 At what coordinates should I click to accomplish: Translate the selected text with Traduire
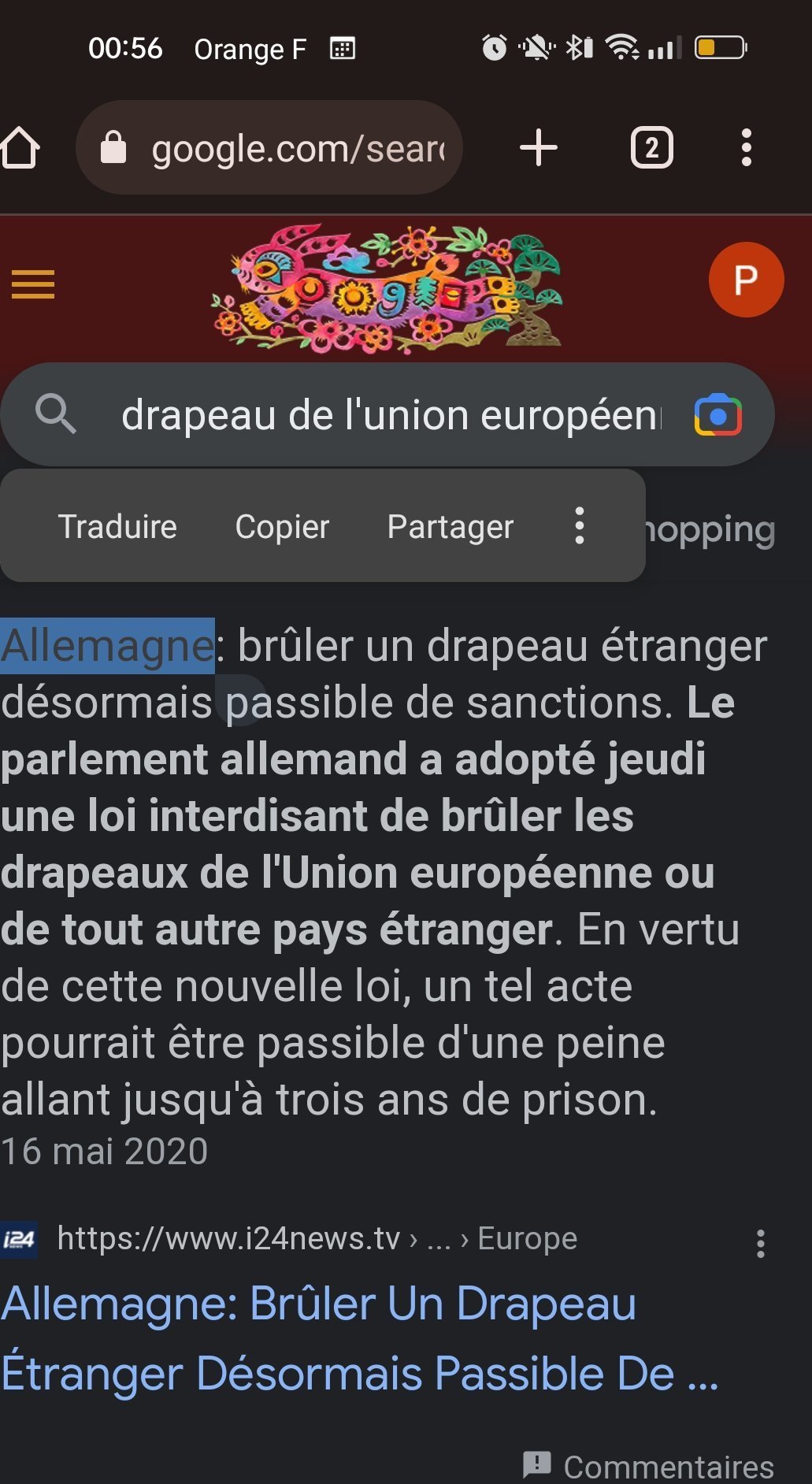(x=117, y=527)
